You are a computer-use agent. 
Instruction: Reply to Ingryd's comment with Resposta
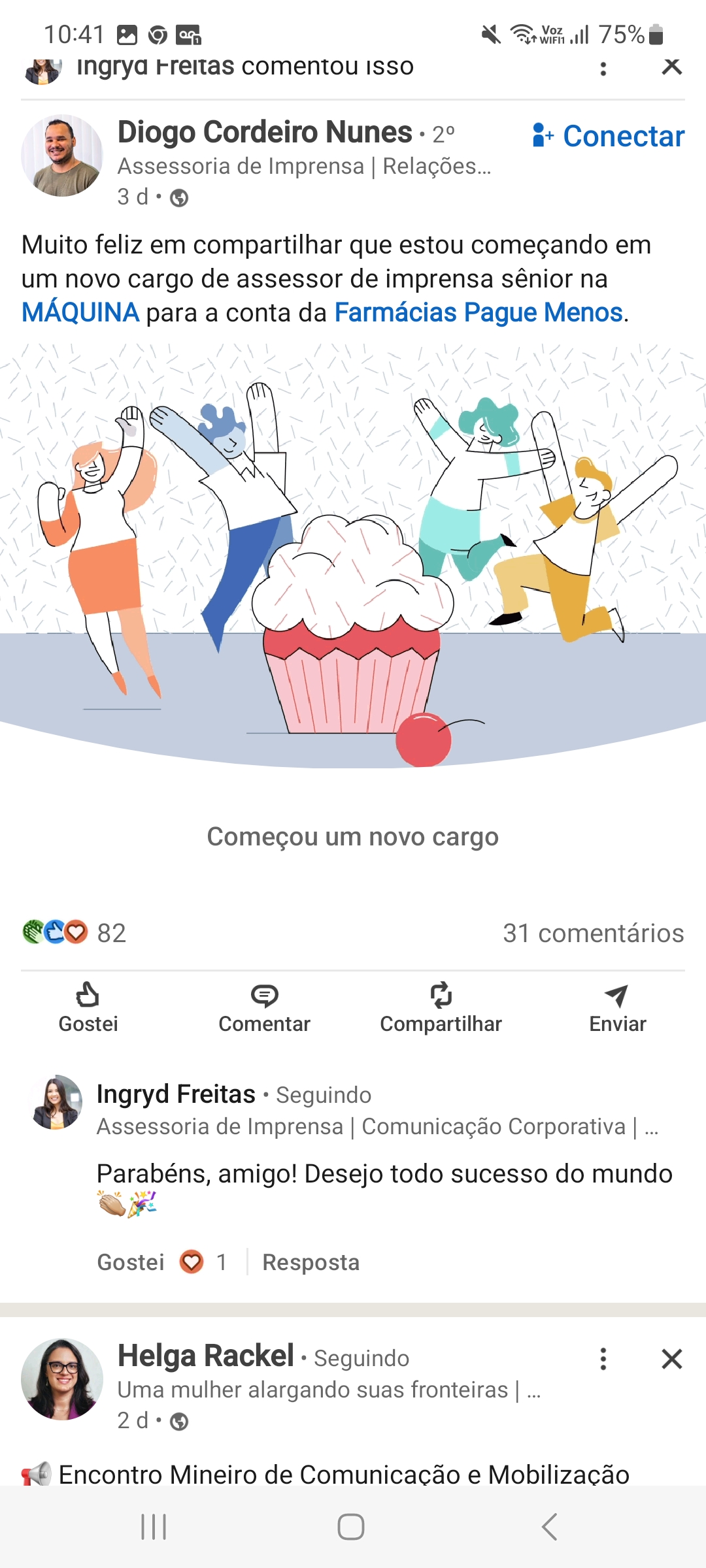pos(311,1262)
